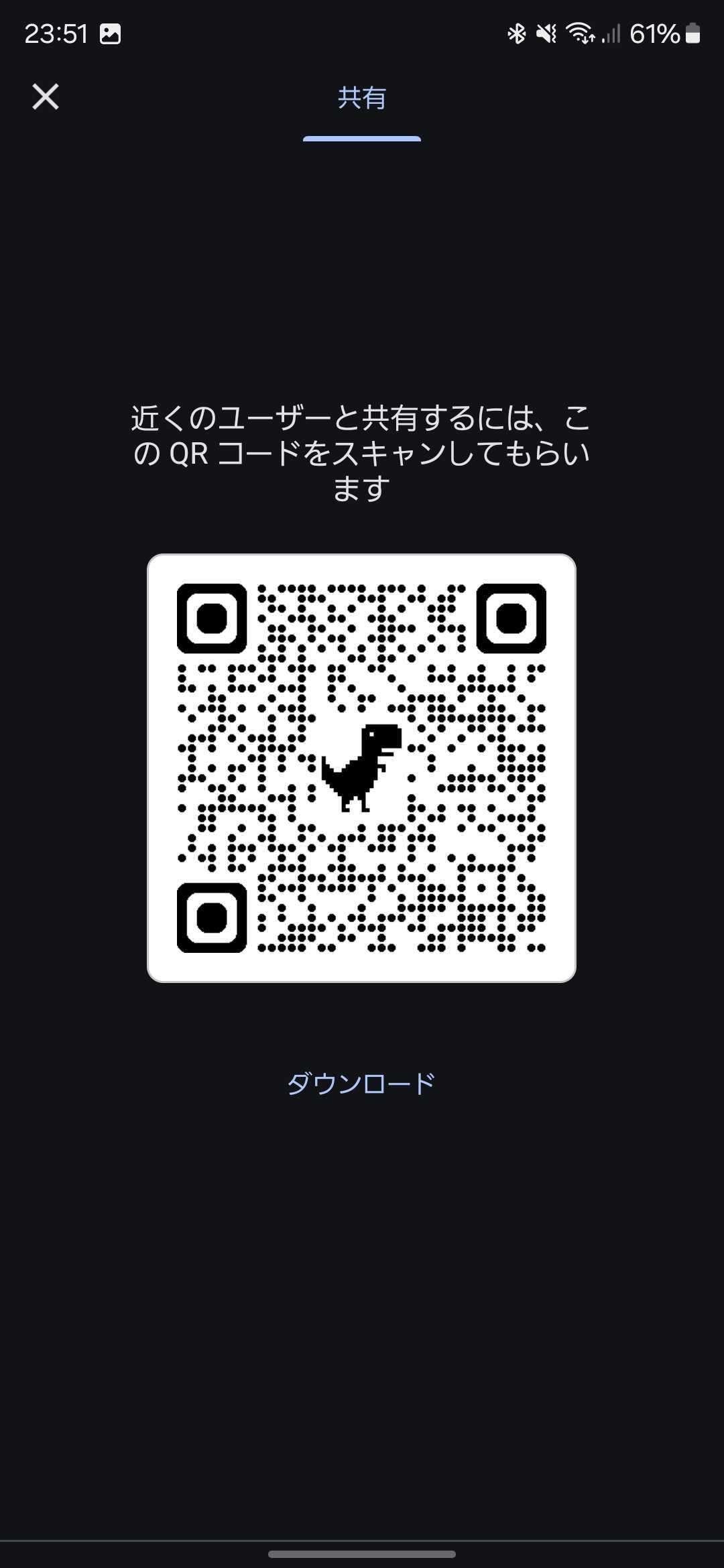Tap ダウンロード to save the QR code
The width and height of the screenshot is (724, 1568).
pos(361,1084)
